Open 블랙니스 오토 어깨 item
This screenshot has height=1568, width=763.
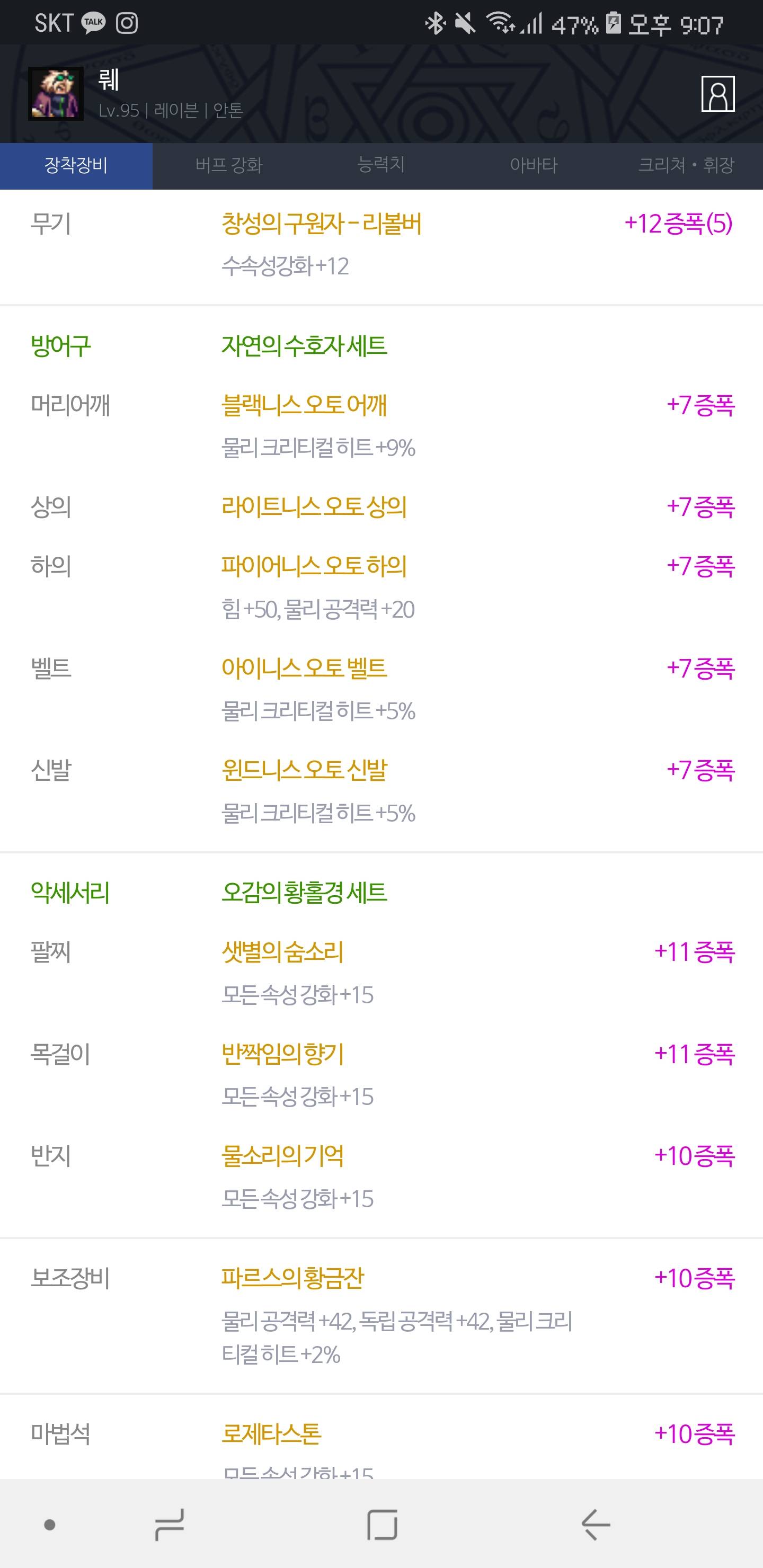point(305,405)
